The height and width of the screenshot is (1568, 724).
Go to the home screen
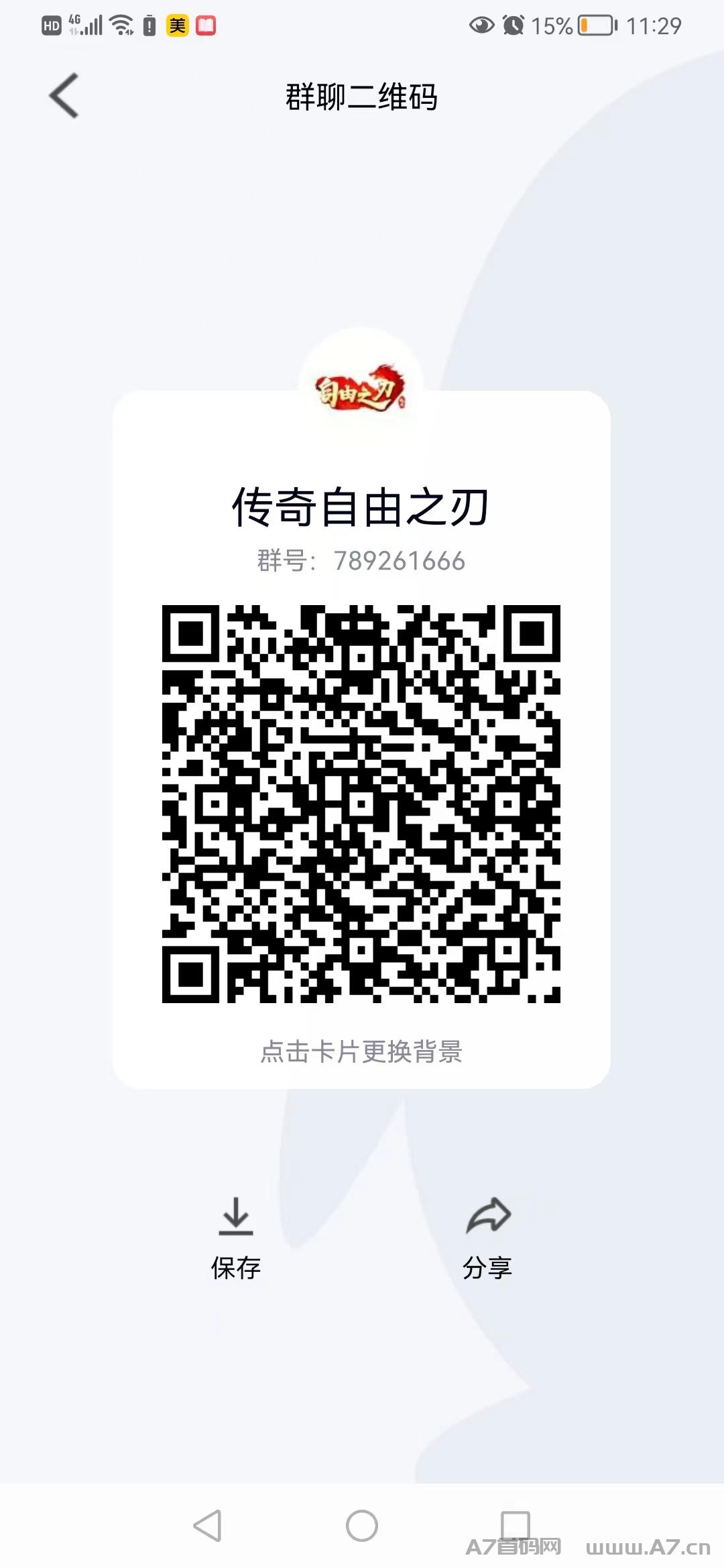tap(362, 1526)
